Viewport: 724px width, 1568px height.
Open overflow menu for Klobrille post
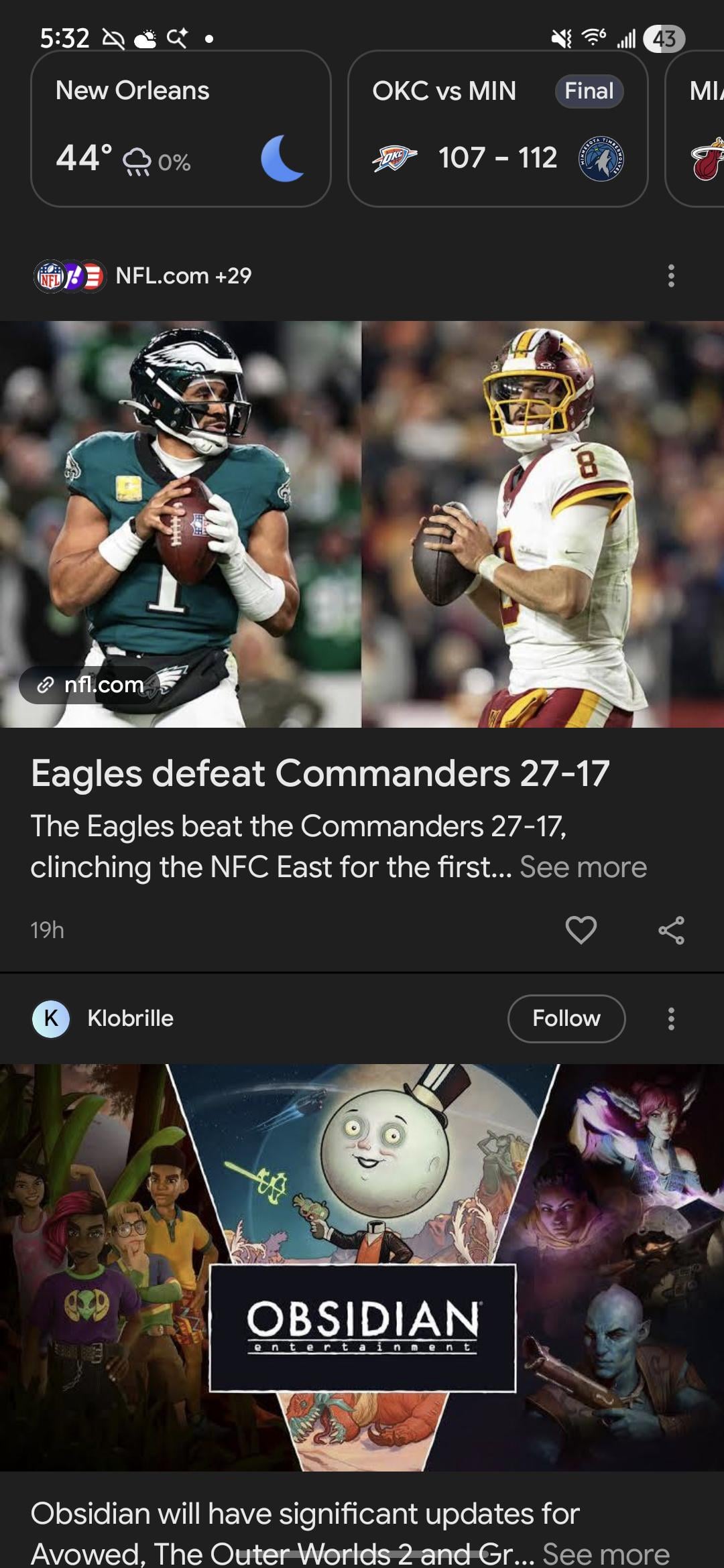click(671, 1019)
